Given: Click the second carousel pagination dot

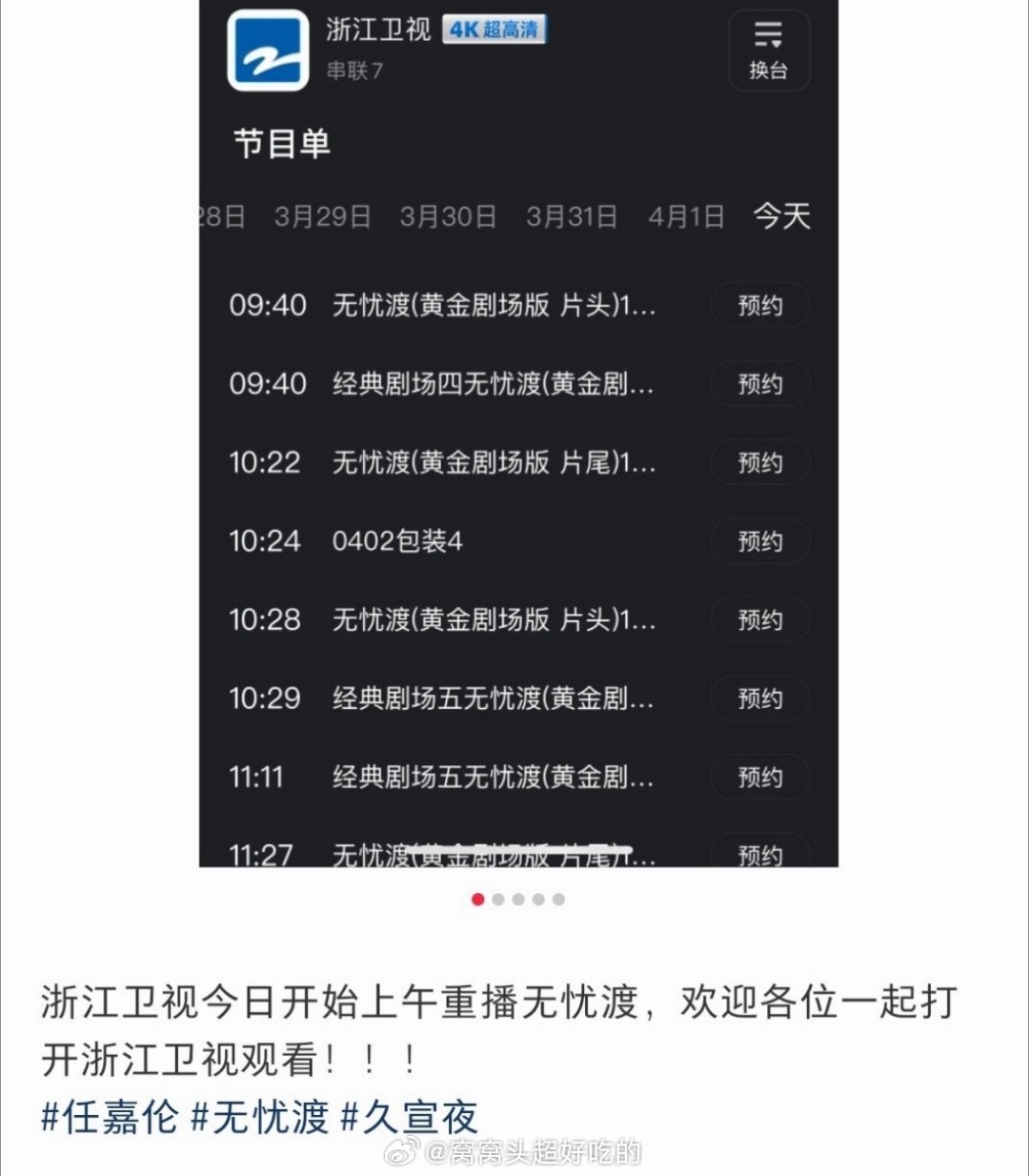Looking at the screenshot, I should coord(497,898).
